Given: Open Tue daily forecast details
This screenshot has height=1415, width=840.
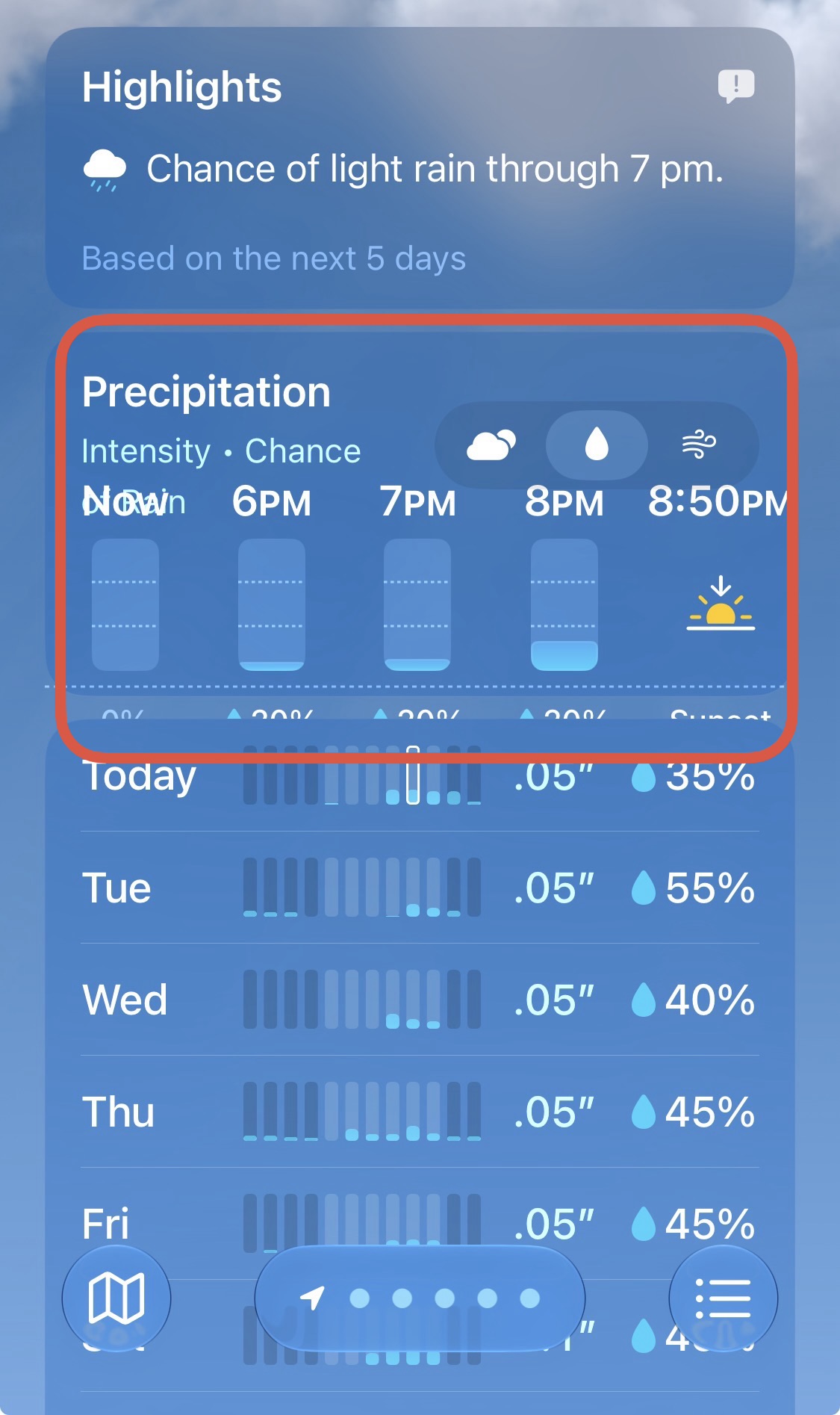Looking at the screenshot, I should pyautogui.click(x=420, y=888).
